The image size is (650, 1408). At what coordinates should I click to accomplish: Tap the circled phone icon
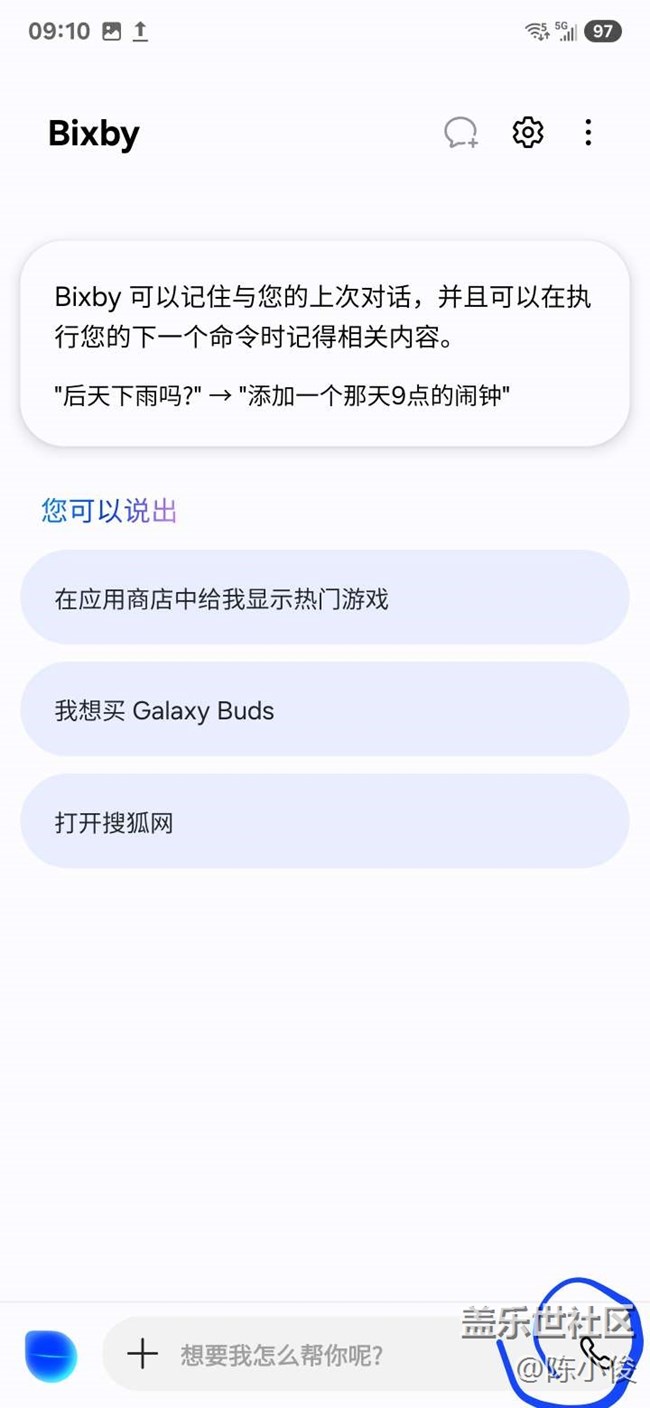(595, 1353)
